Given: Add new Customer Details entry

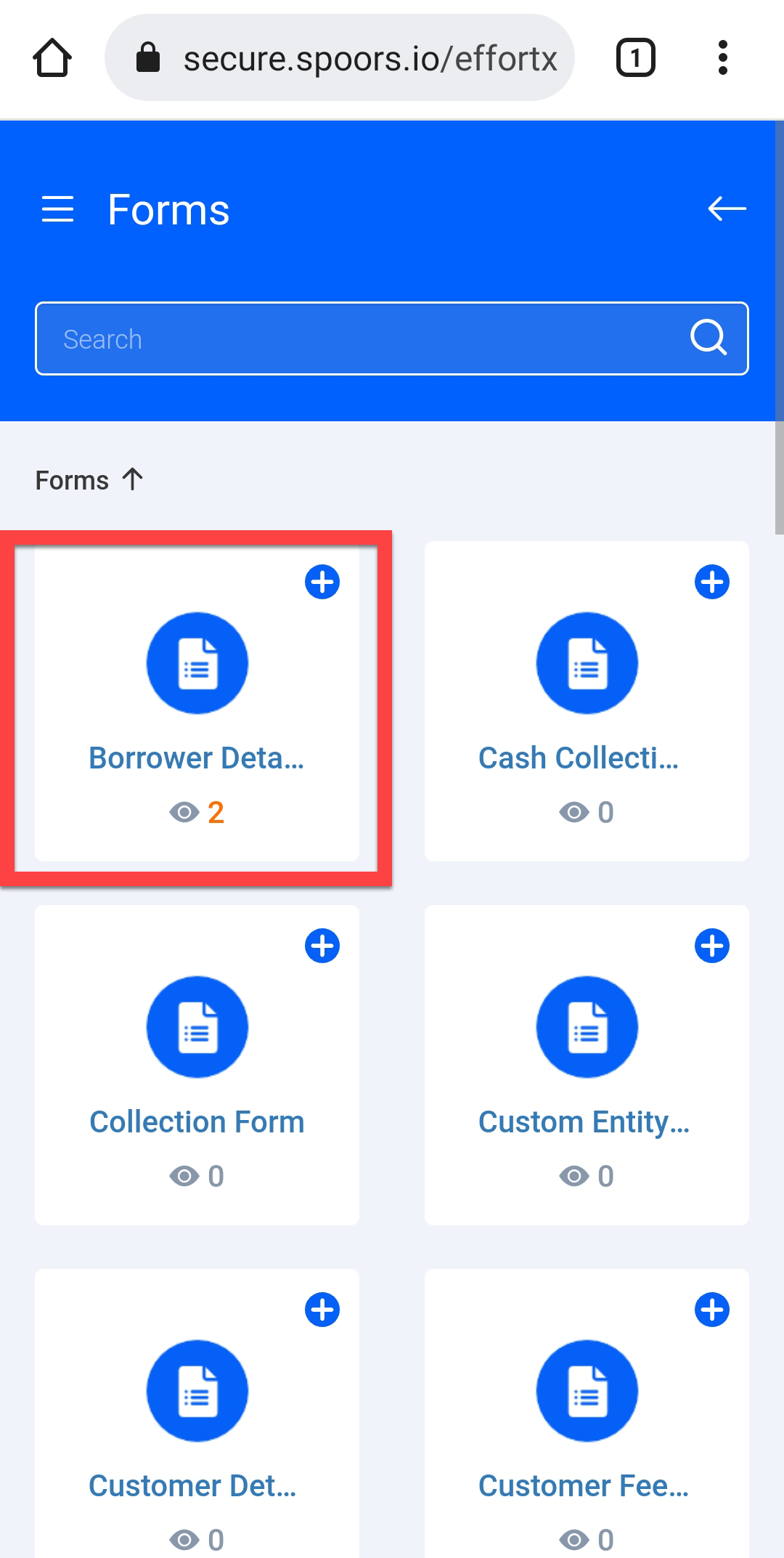Looking at the screenshot, I should click(x=322, y=1310).
